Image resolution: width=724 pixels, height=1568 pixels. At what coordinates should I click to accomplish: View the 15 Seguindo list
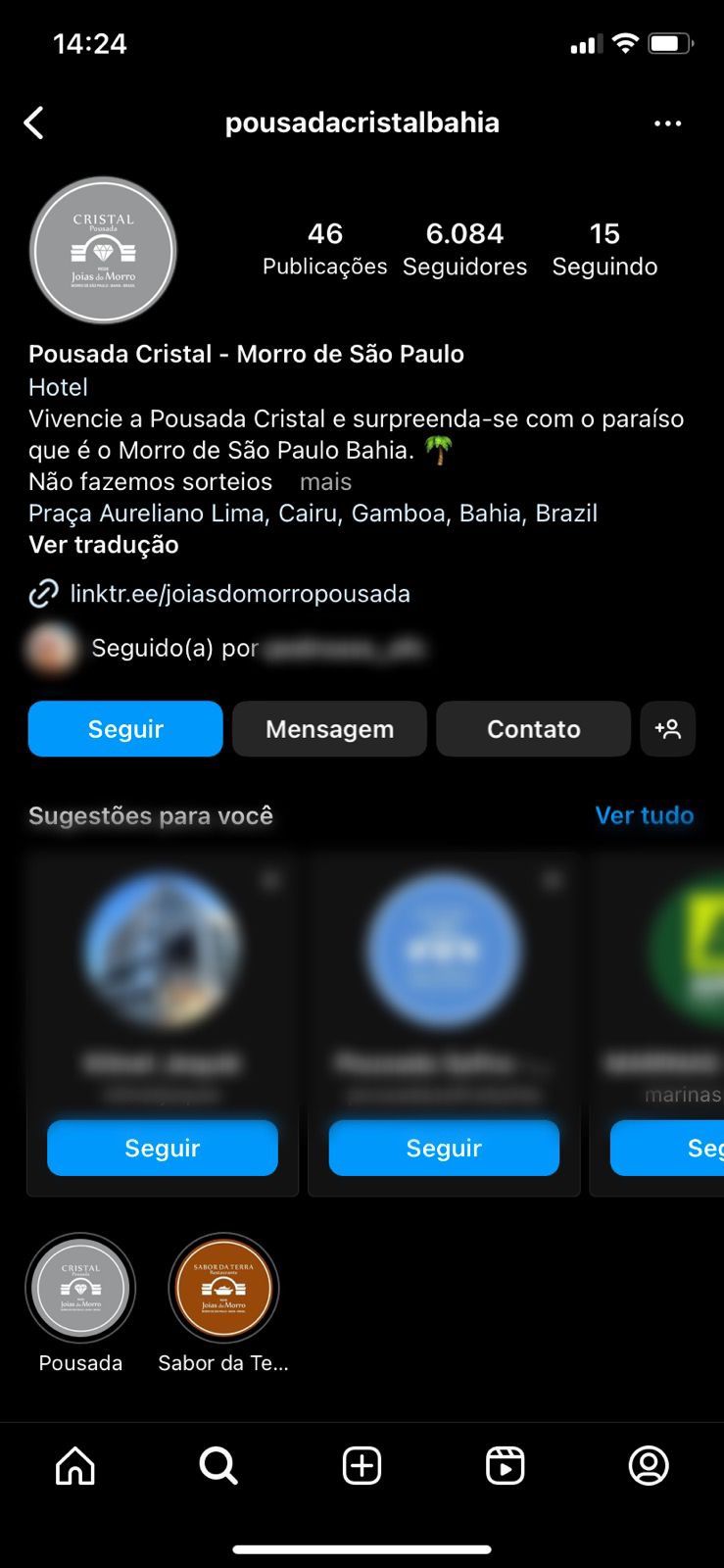pos(604,249)
